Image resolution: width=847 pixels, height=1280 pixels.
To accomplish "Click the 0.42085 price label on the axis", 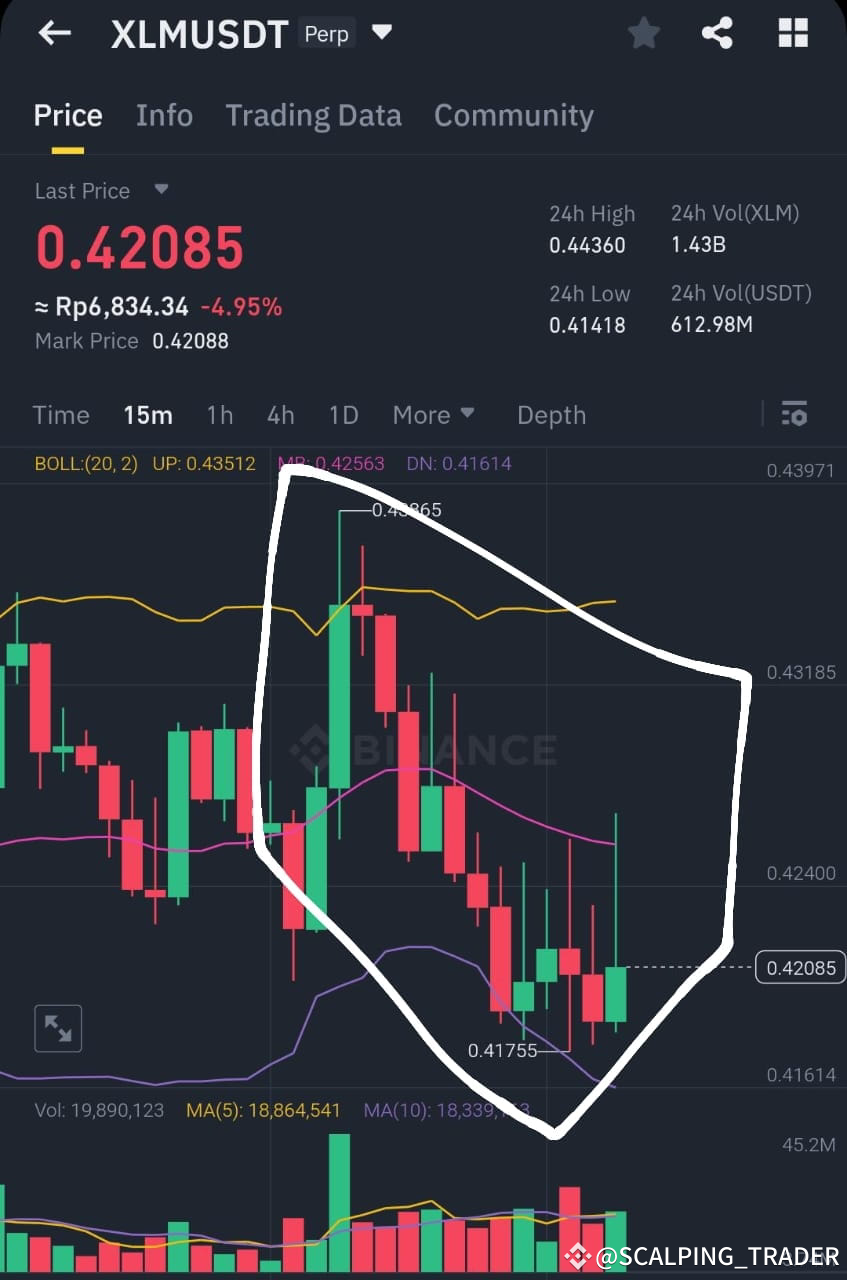I will point(800,967).
